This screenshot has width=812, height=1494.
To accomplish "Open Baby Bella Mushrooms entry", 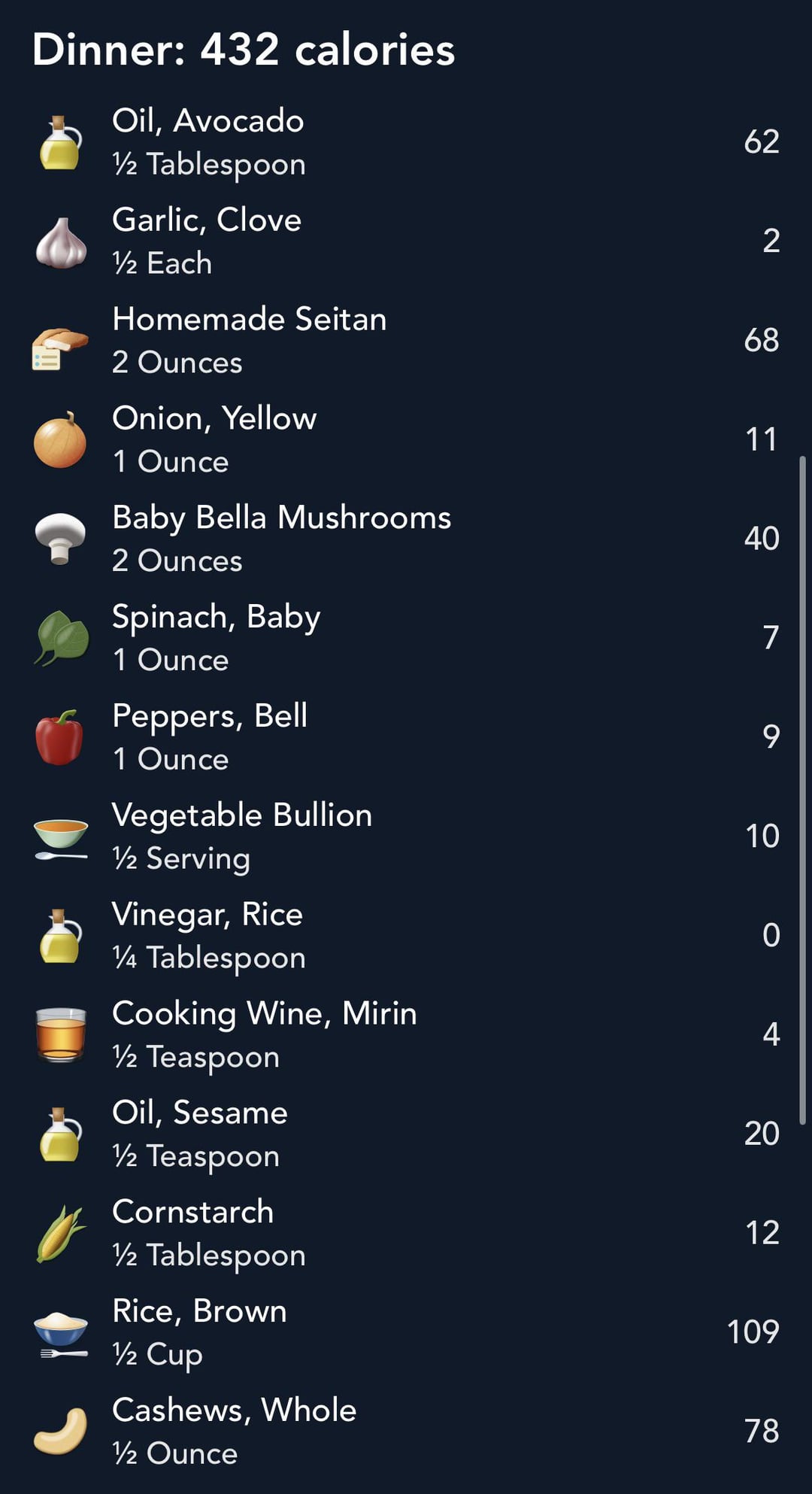I will coord(406,539).
